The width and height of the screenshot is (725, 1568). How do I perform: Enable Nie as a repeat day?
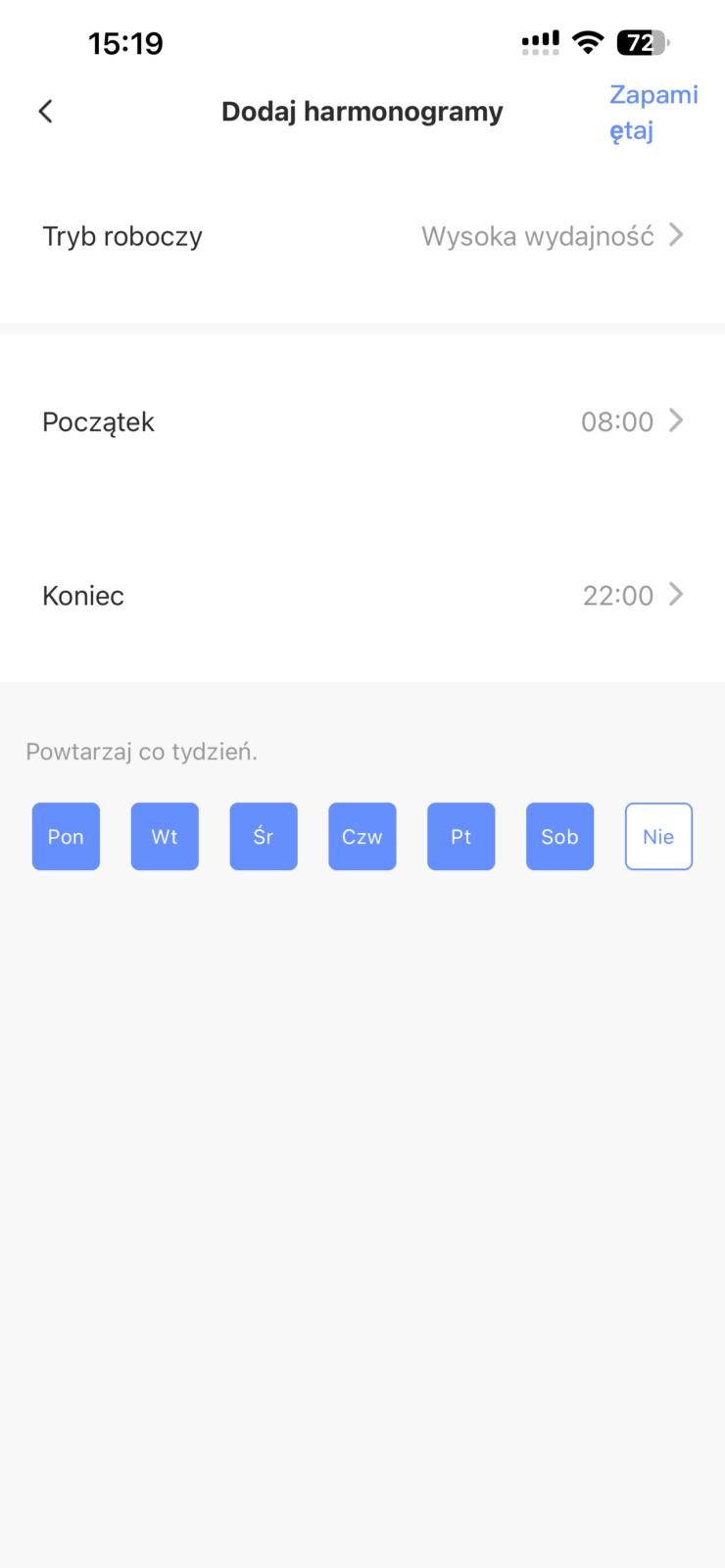point(658,836)
